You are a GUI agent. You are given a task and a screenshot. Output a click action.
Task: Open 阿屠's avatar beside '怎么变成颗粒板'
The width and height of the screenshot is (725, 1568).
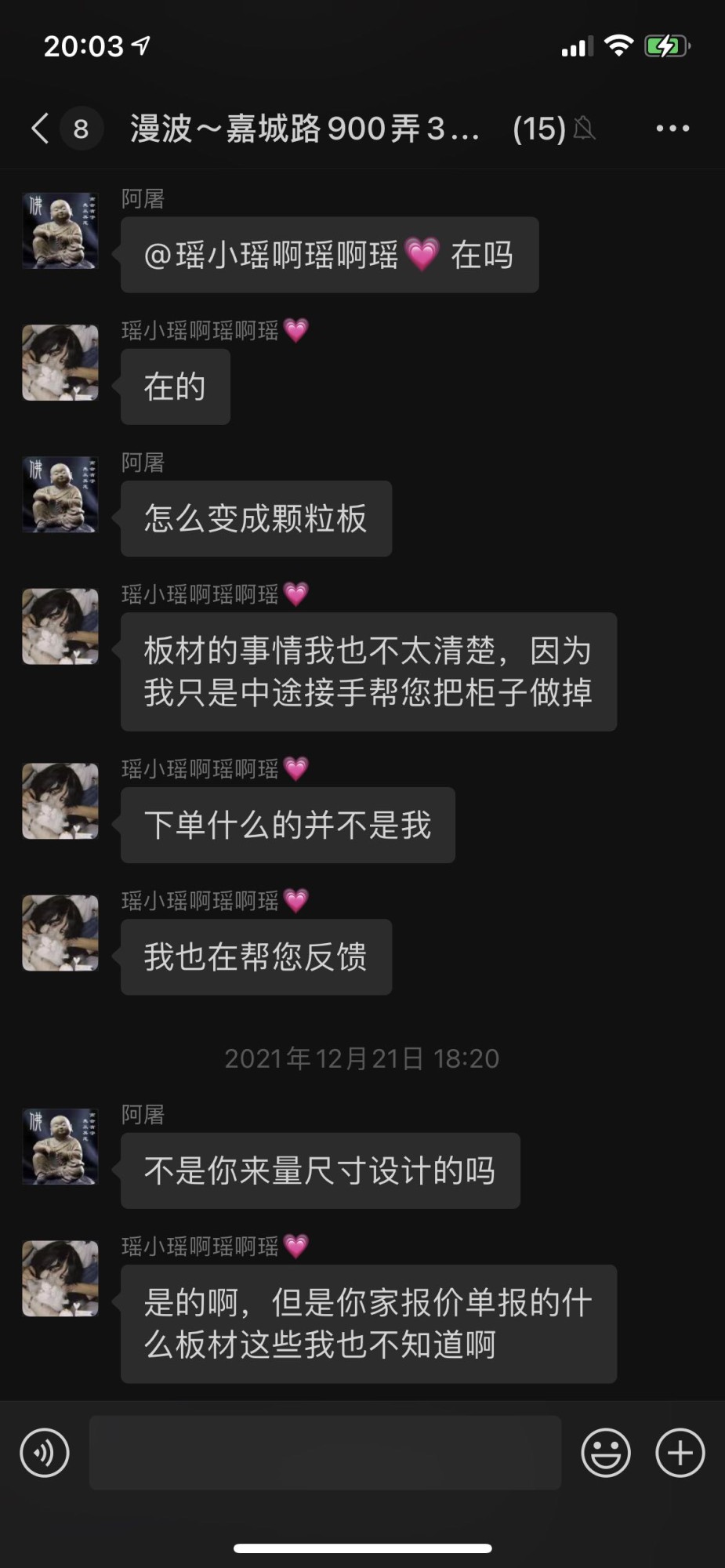(60, 495)
